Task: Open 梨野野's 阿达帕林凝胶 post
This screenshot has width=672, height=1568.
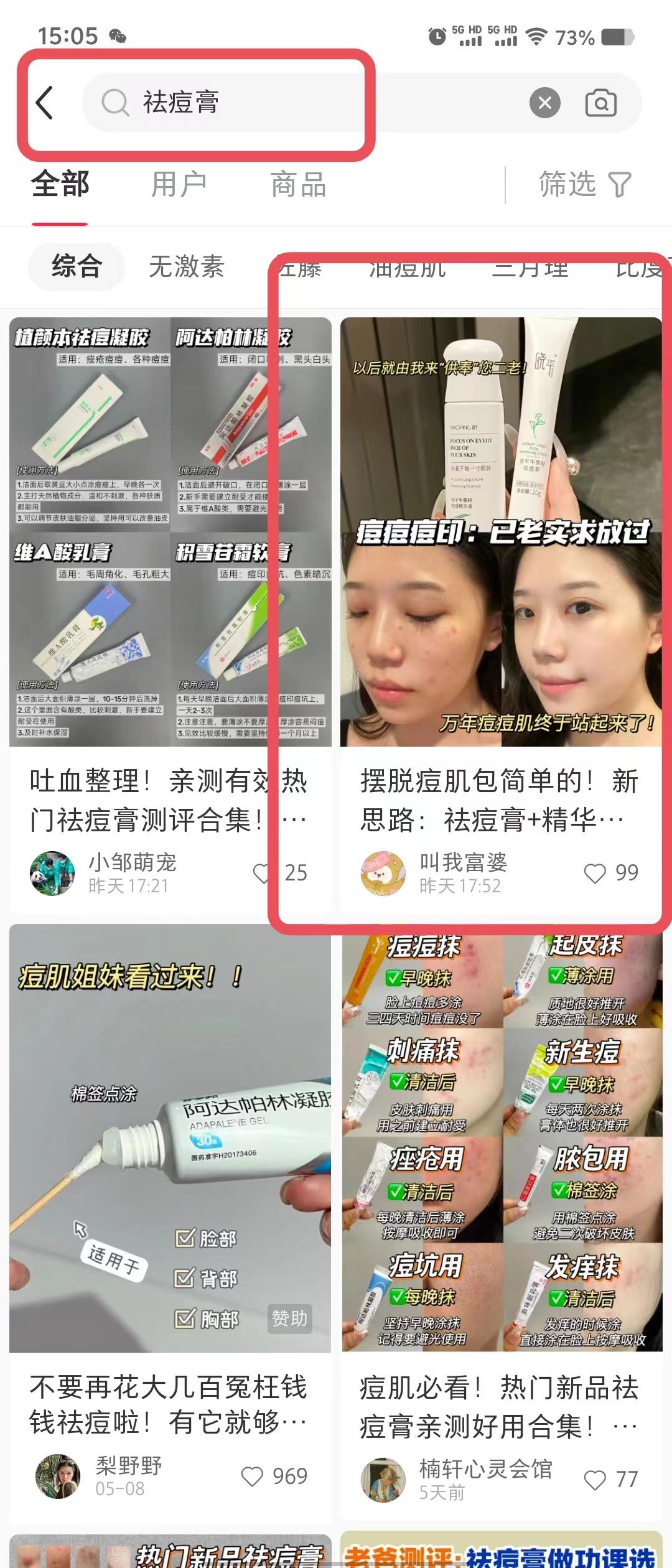Action: (169, 1139)
